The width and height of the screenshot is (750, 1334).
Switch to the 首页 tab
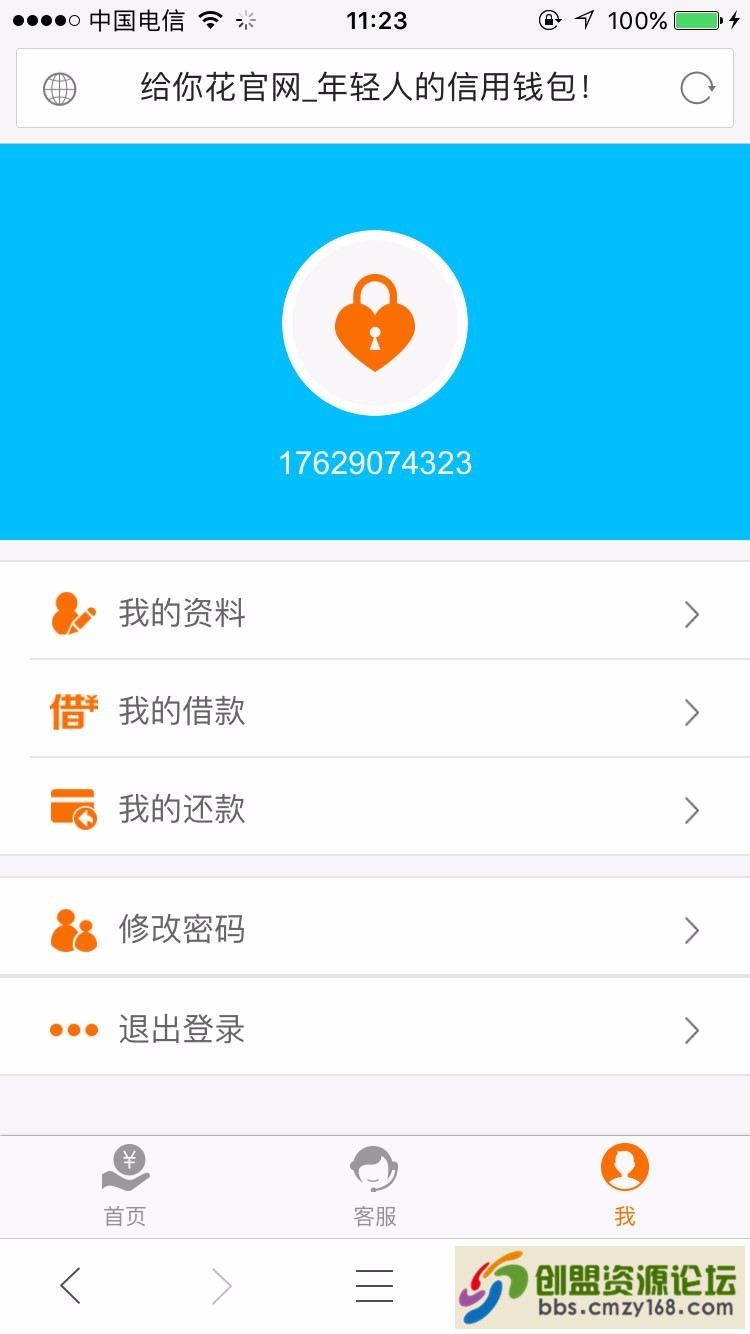[x=125, y=1187]
